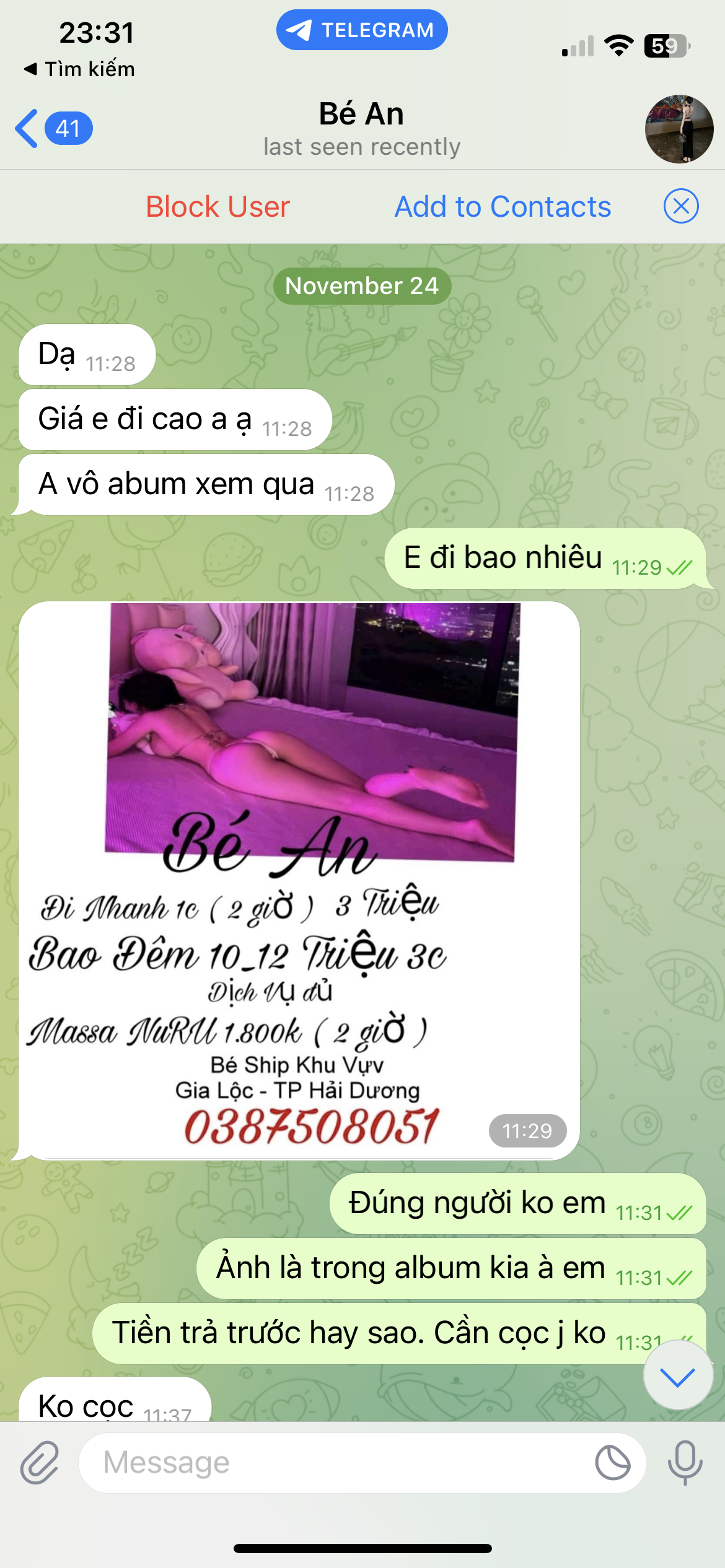
Task: Jump to the latest messages
Action: pyautogui.click(x=677, y=1377)
